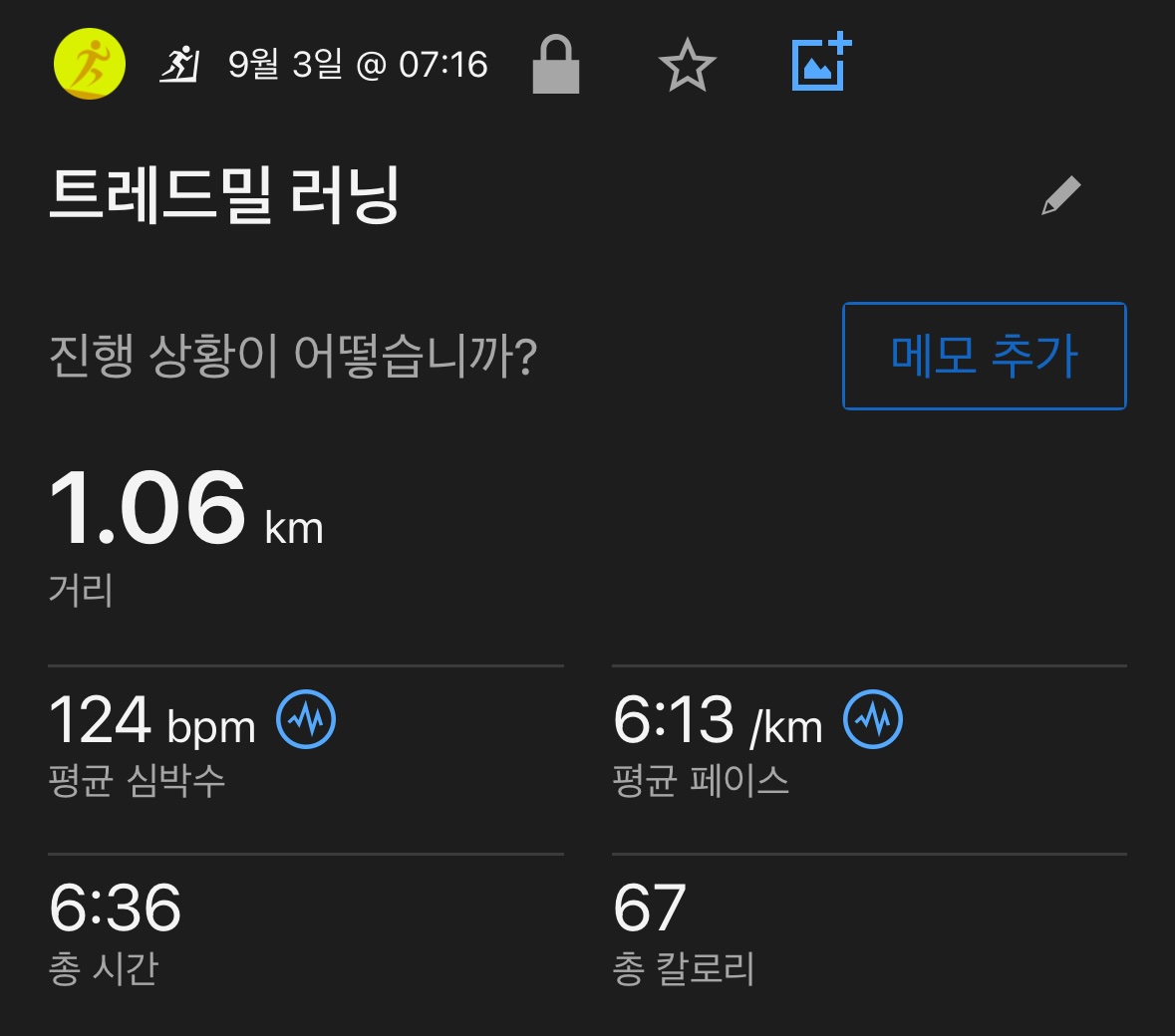
Task: Open heart rate chart icon beside 124 bpm
Action: 306,719
